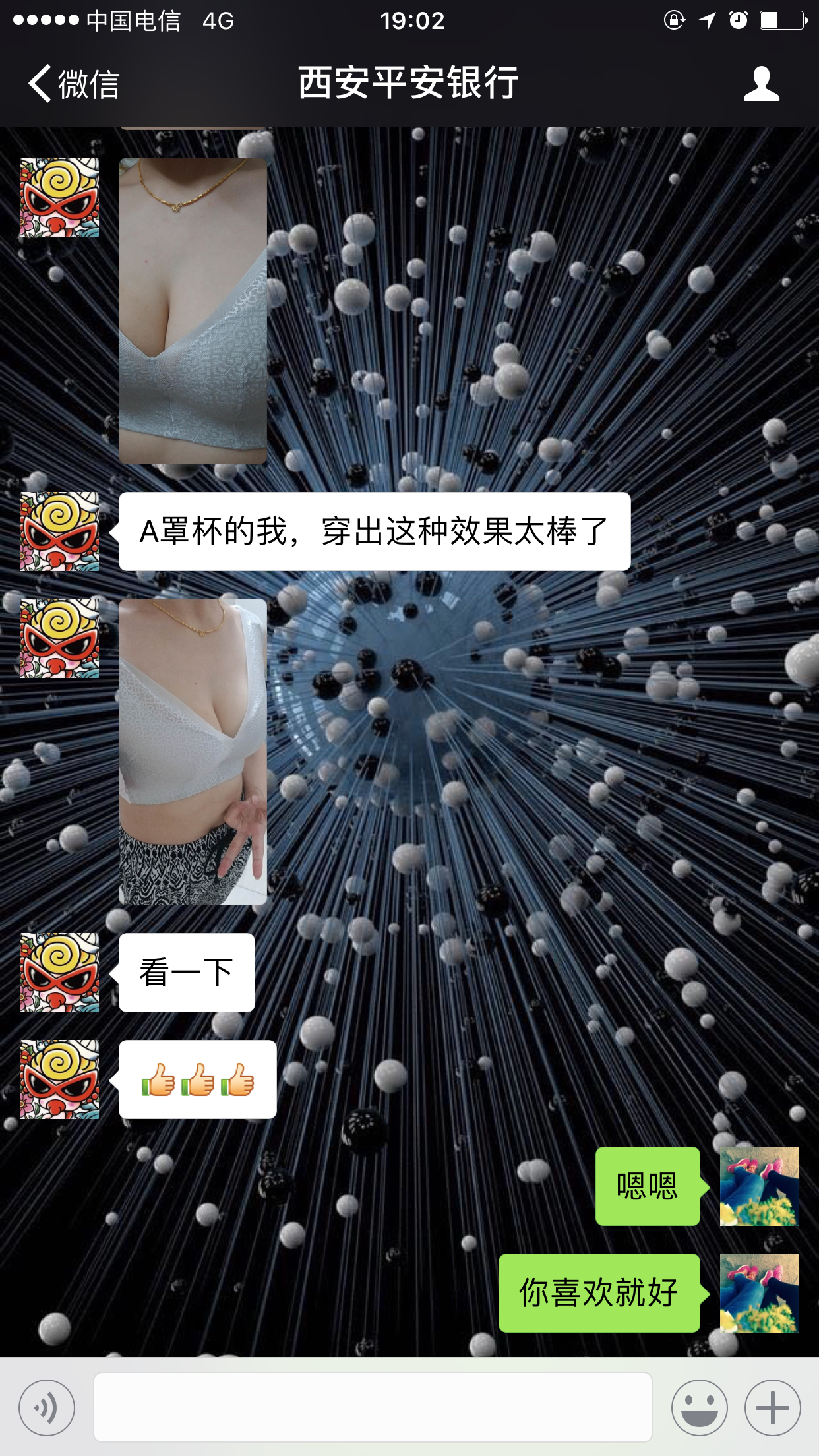Viewport: 819px width, 1456px height.
Task: Open the emoji sticker panel
Action: (x=699, y=1407)
